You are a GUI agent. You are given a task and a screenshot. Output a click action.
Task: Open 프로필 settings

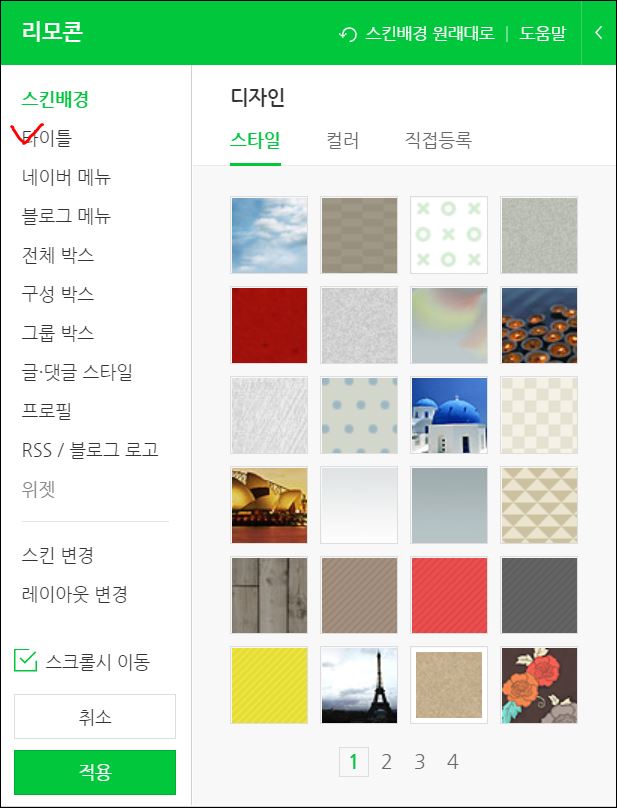tap(47, 411)
